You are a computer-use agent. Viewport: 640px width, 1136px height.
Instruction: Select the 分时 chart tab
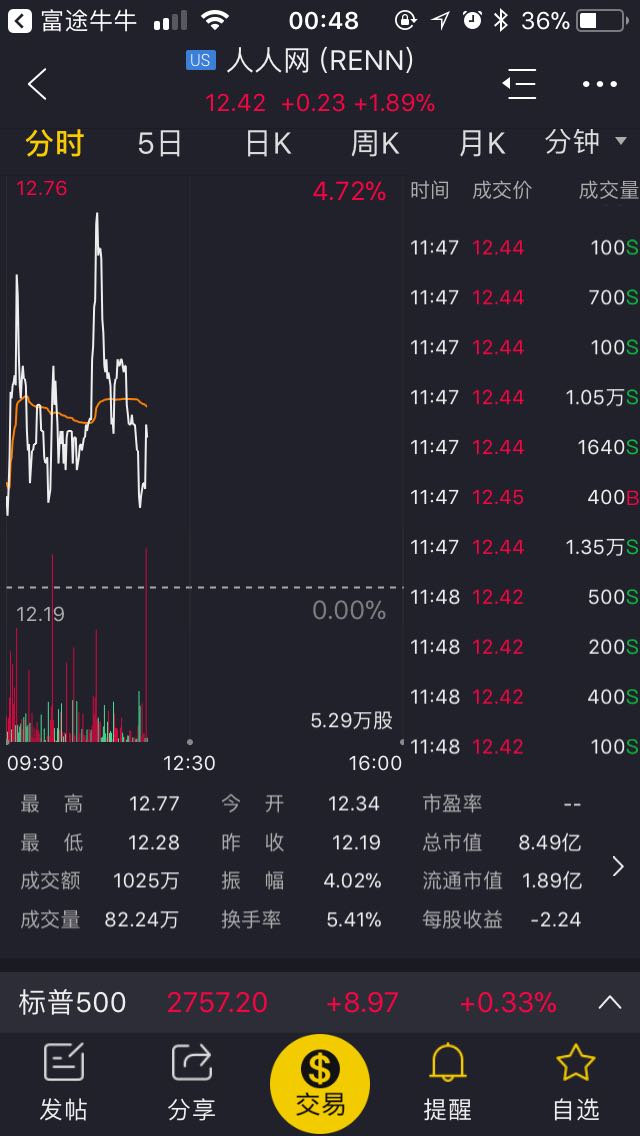click(x=55, y=144)
